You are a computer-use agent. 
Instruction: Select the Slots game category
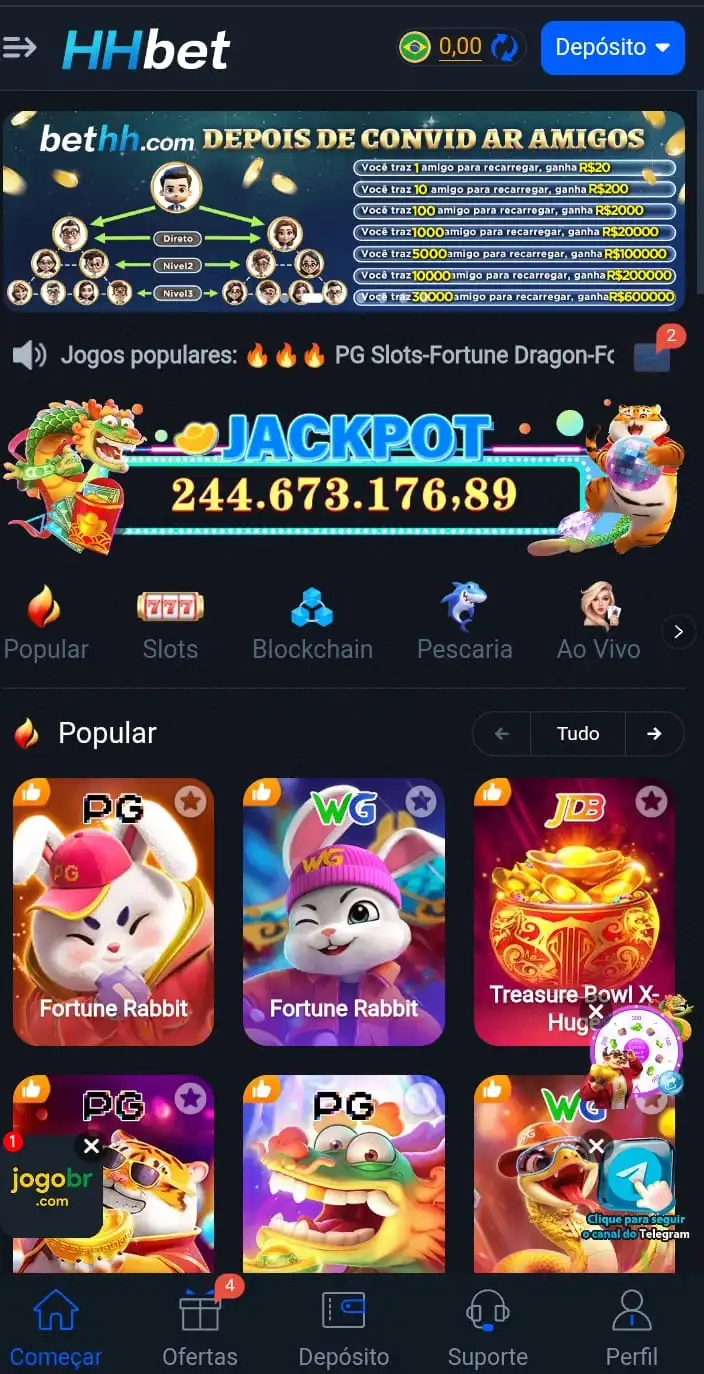click(x=170, y=624)
